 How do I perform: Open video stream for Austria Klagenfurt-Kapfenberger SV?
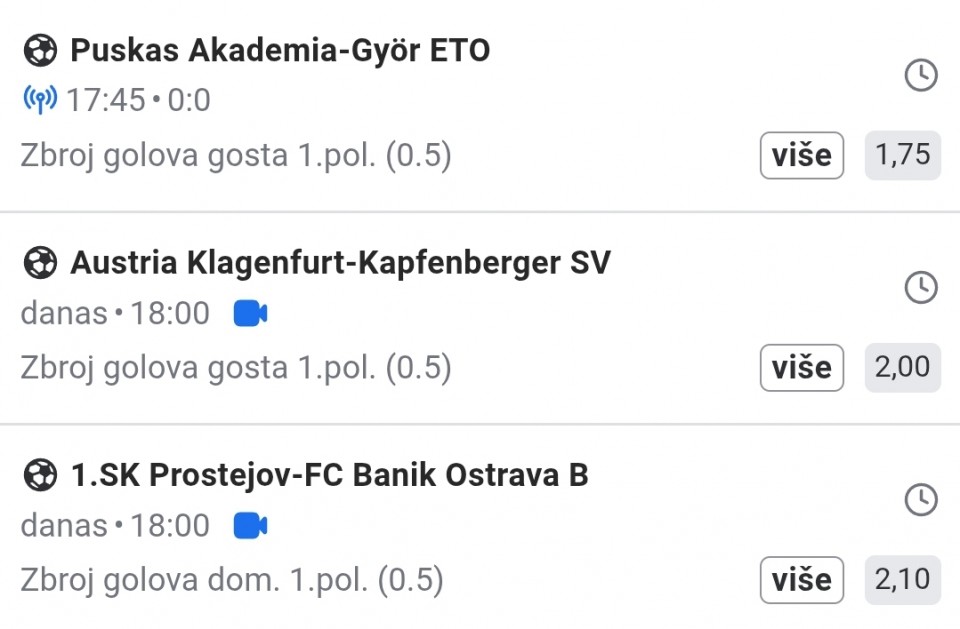click(x=250, y=314)
